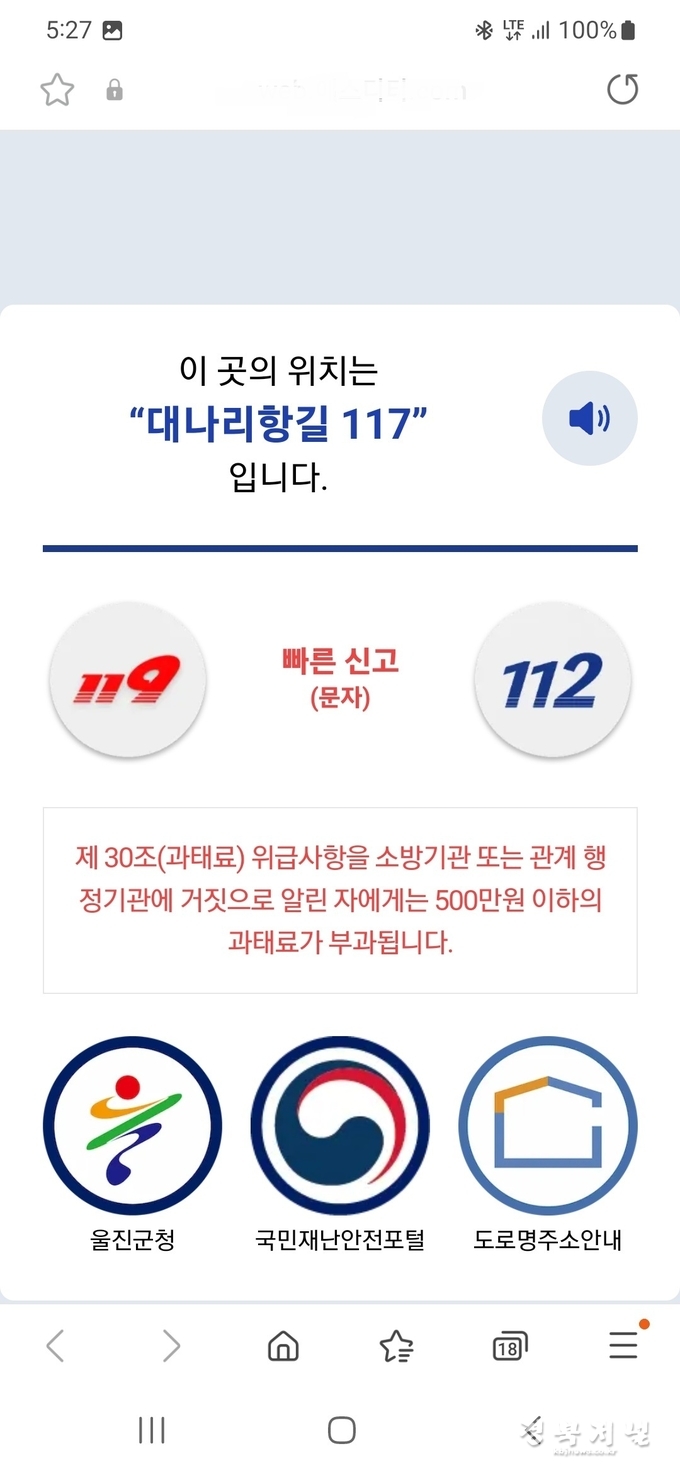
Task: Open the bookmarks list
Action: (397, 1346)
